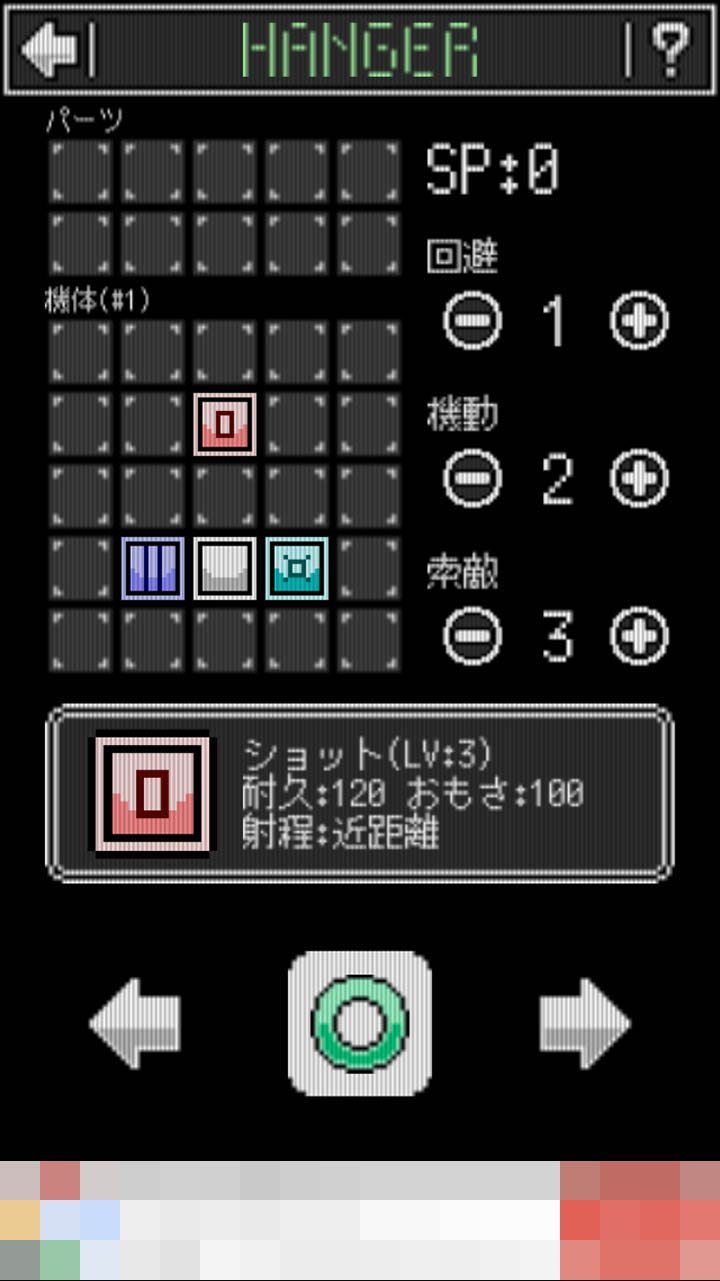Increase the 索敵 value
This screenshot has height=1281, width=720.
(639, 636)
